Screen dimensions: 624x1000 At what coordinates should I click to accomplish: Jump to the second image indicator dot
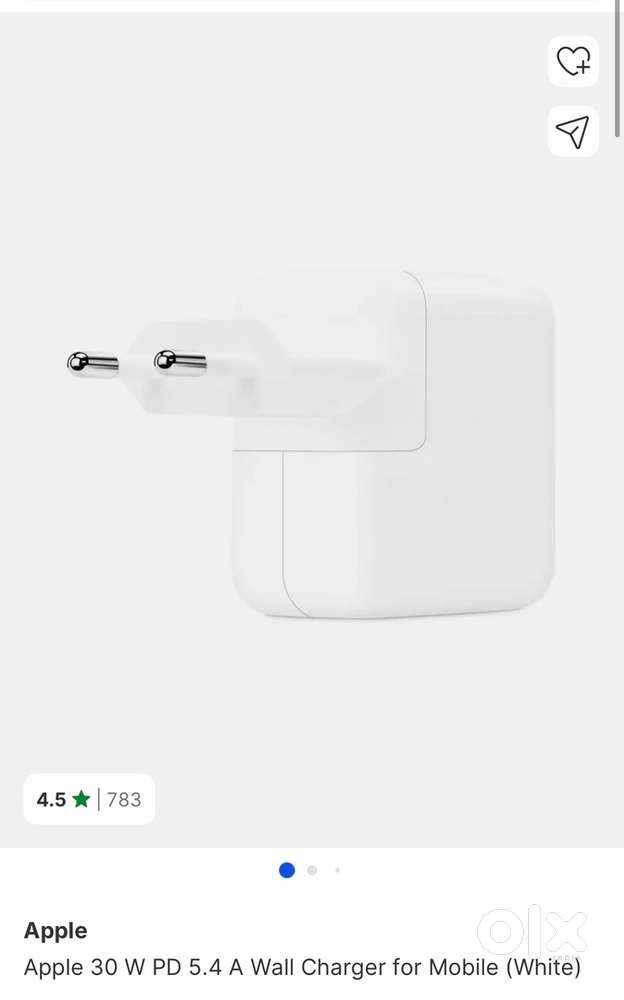(312, 870)
